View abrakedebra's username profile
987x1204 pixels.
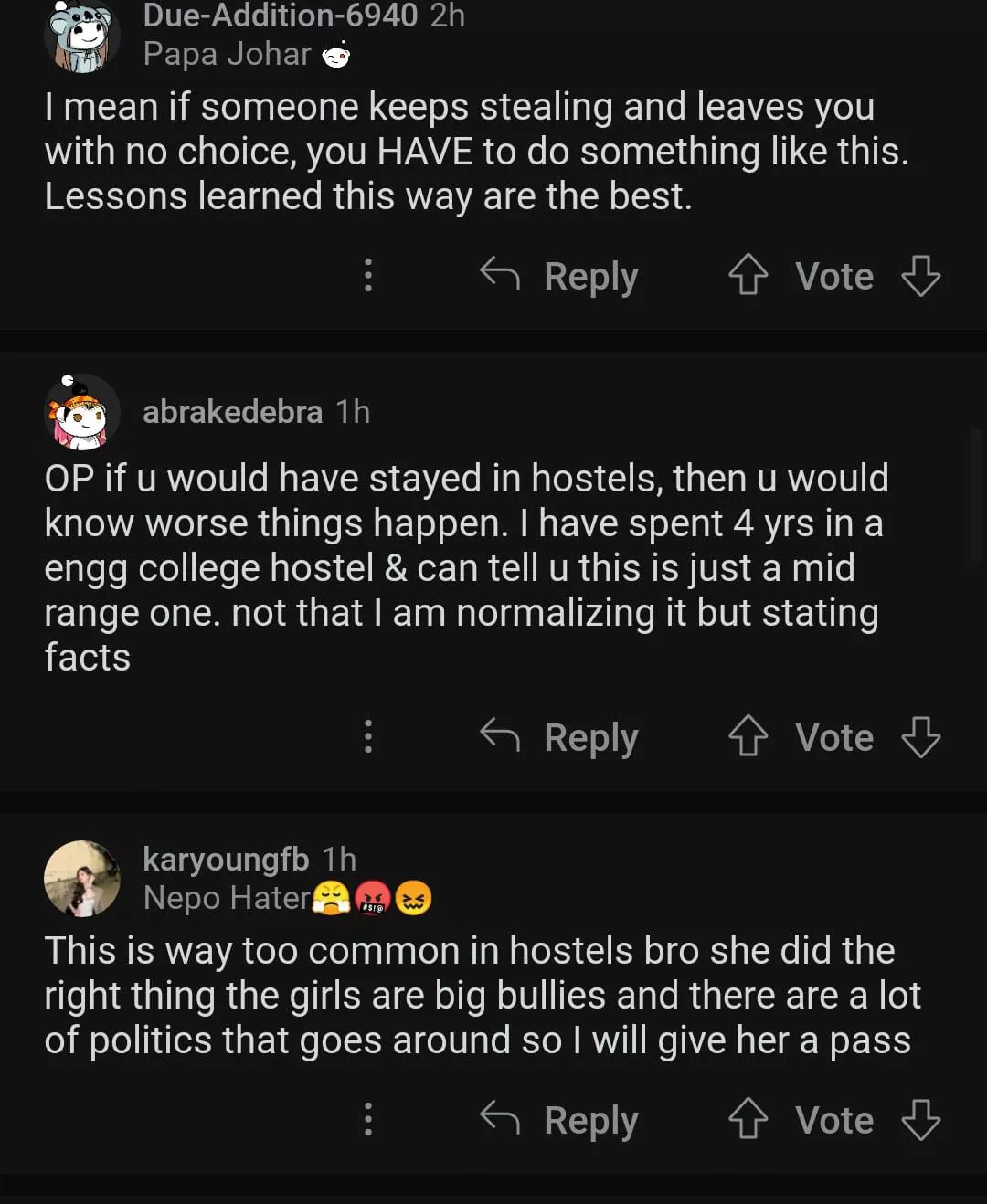click(232, 412)
